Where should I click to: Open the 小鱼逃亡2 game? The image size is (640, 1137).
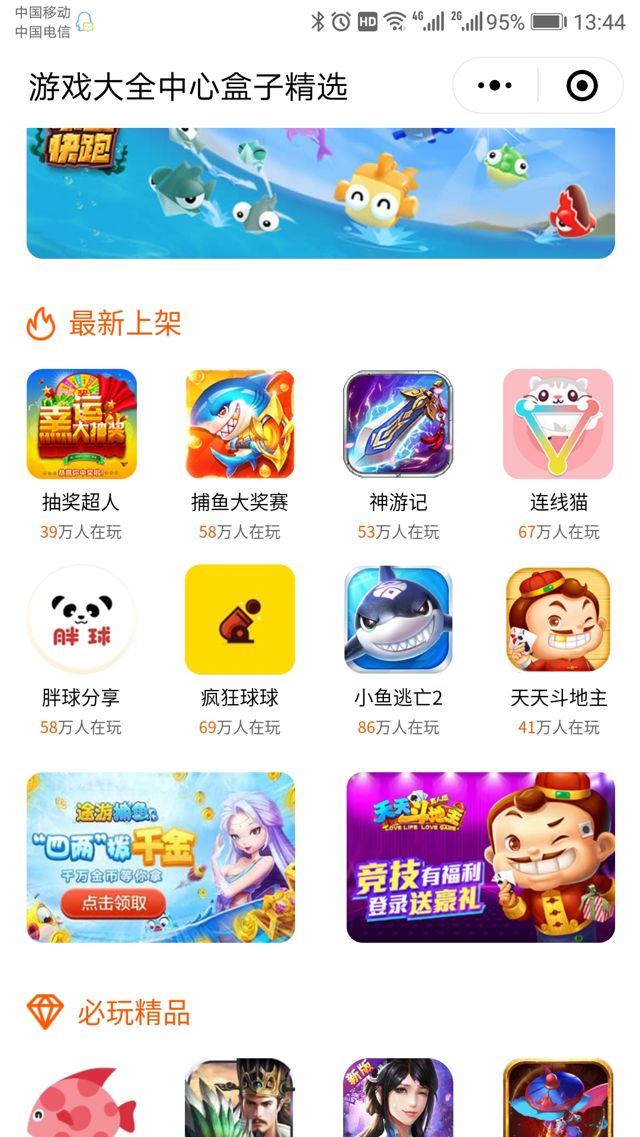point(398,619)
